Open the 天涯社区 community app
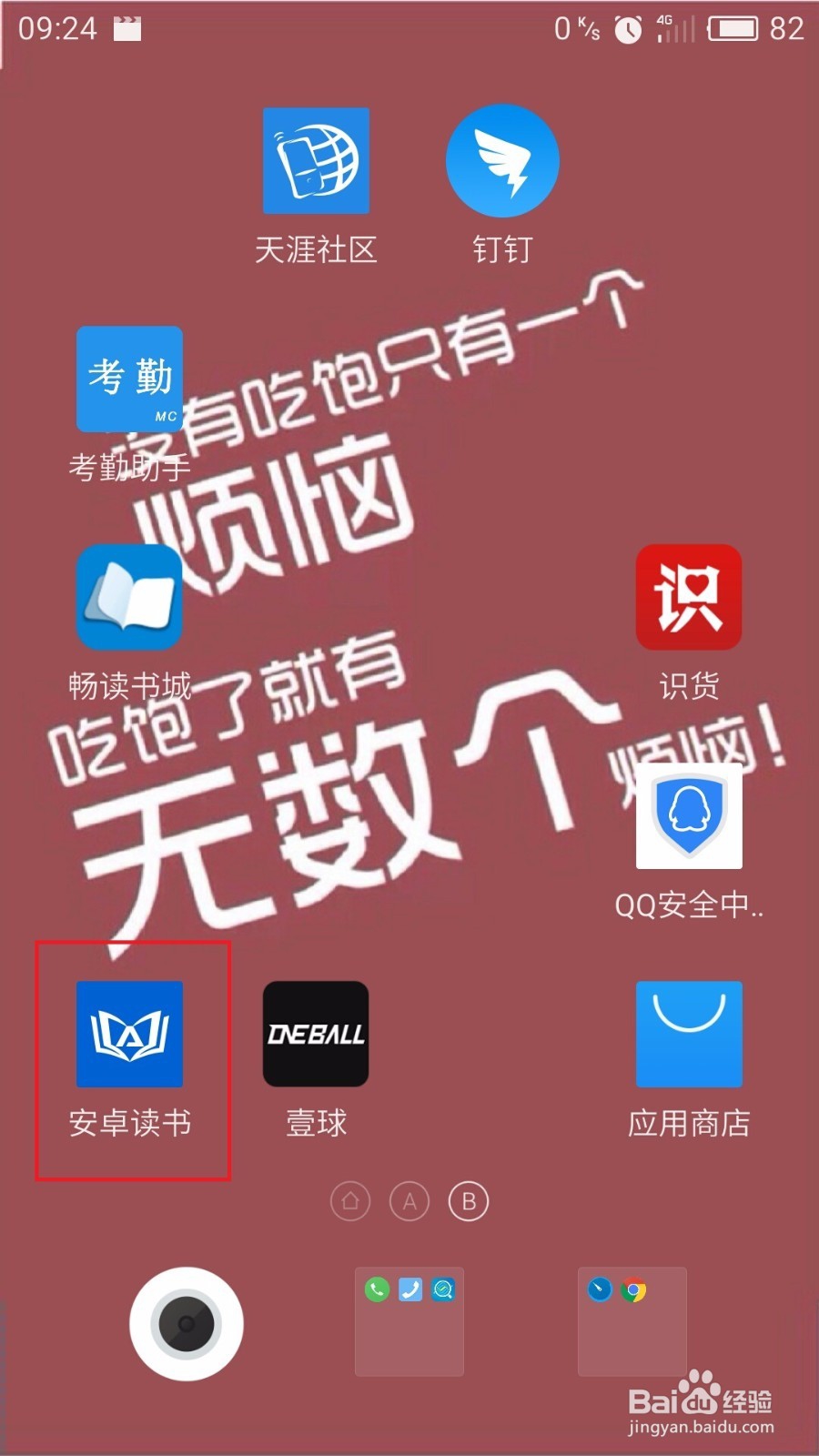This screenshot has width=819, height=1456. pyautogui.click(x=316, y=160)
